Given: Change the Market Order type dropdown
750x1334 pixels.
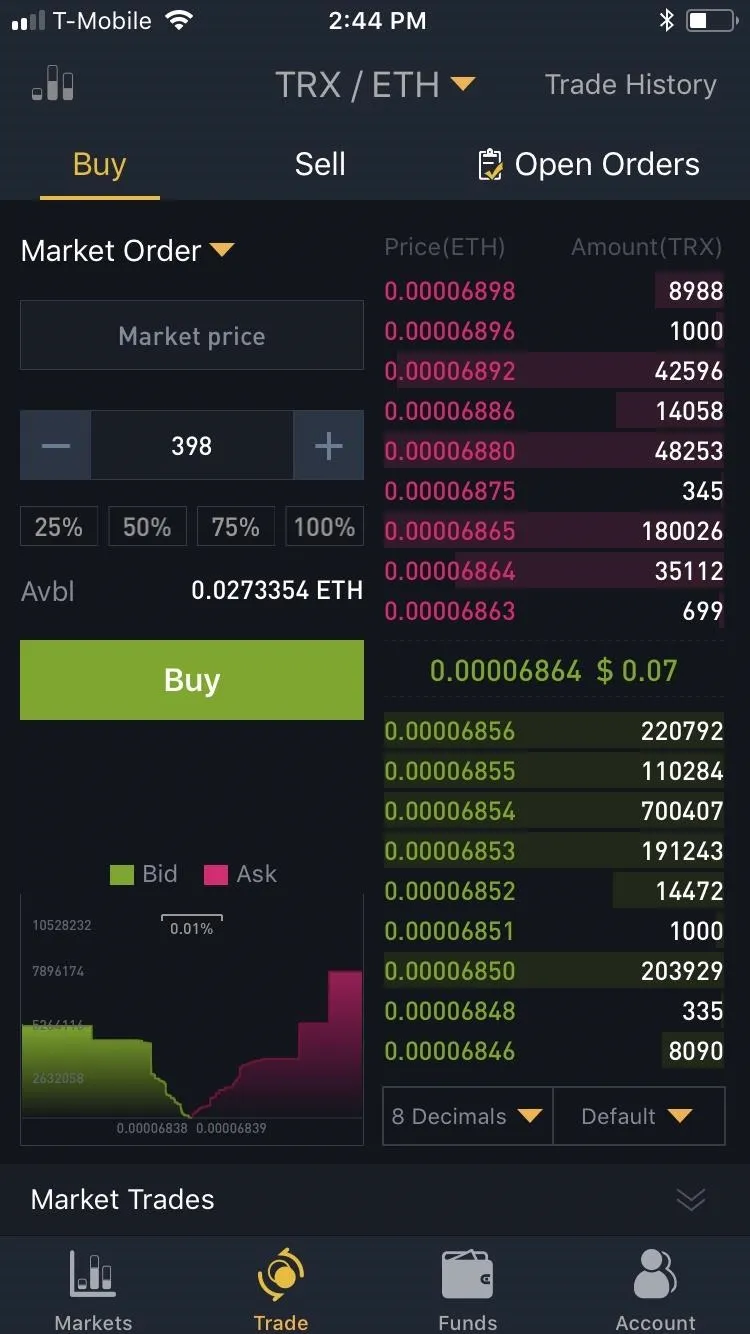Looking at the screenshot, I should tap(127, 250).
